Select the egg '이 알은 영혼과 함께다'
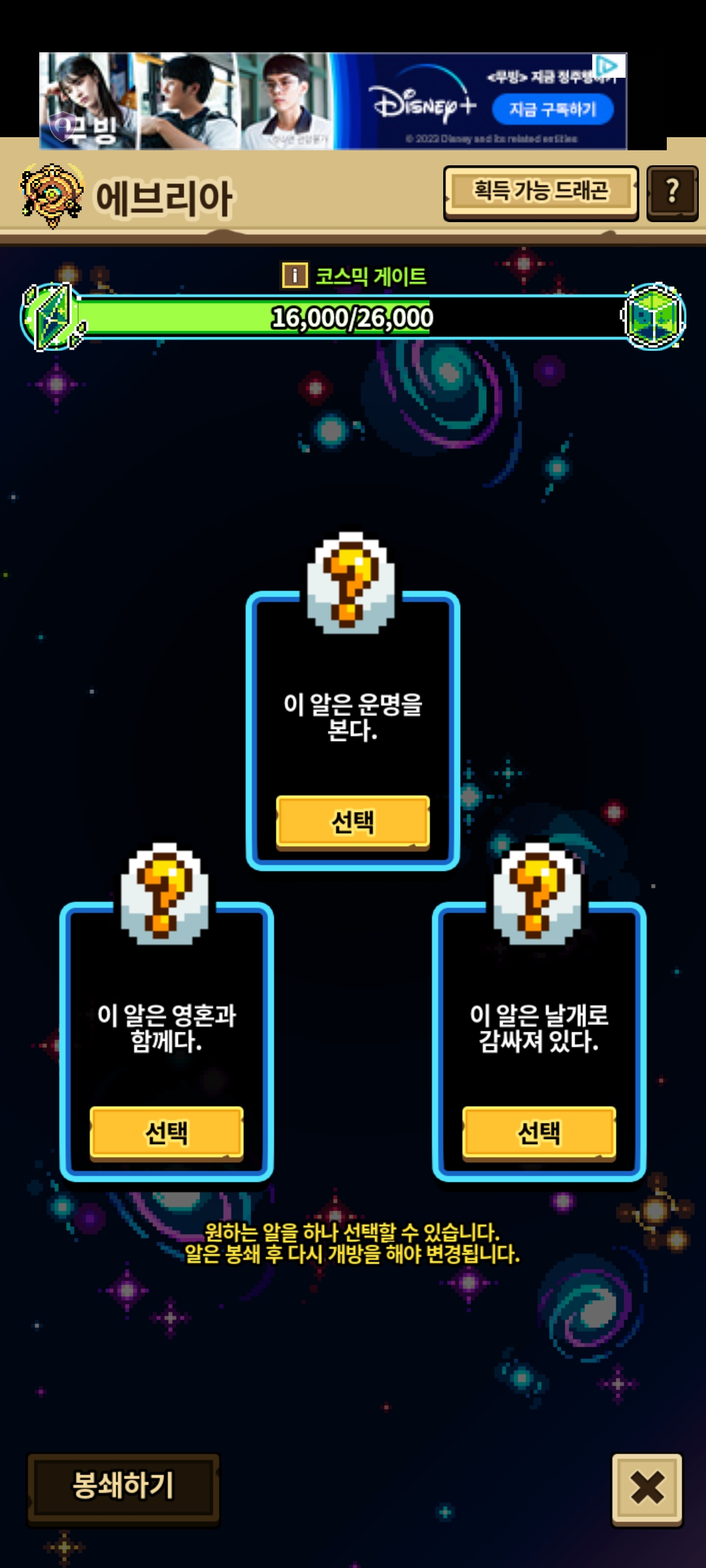Screen dimensions: 706x1568 click(x=166, y=1132)
